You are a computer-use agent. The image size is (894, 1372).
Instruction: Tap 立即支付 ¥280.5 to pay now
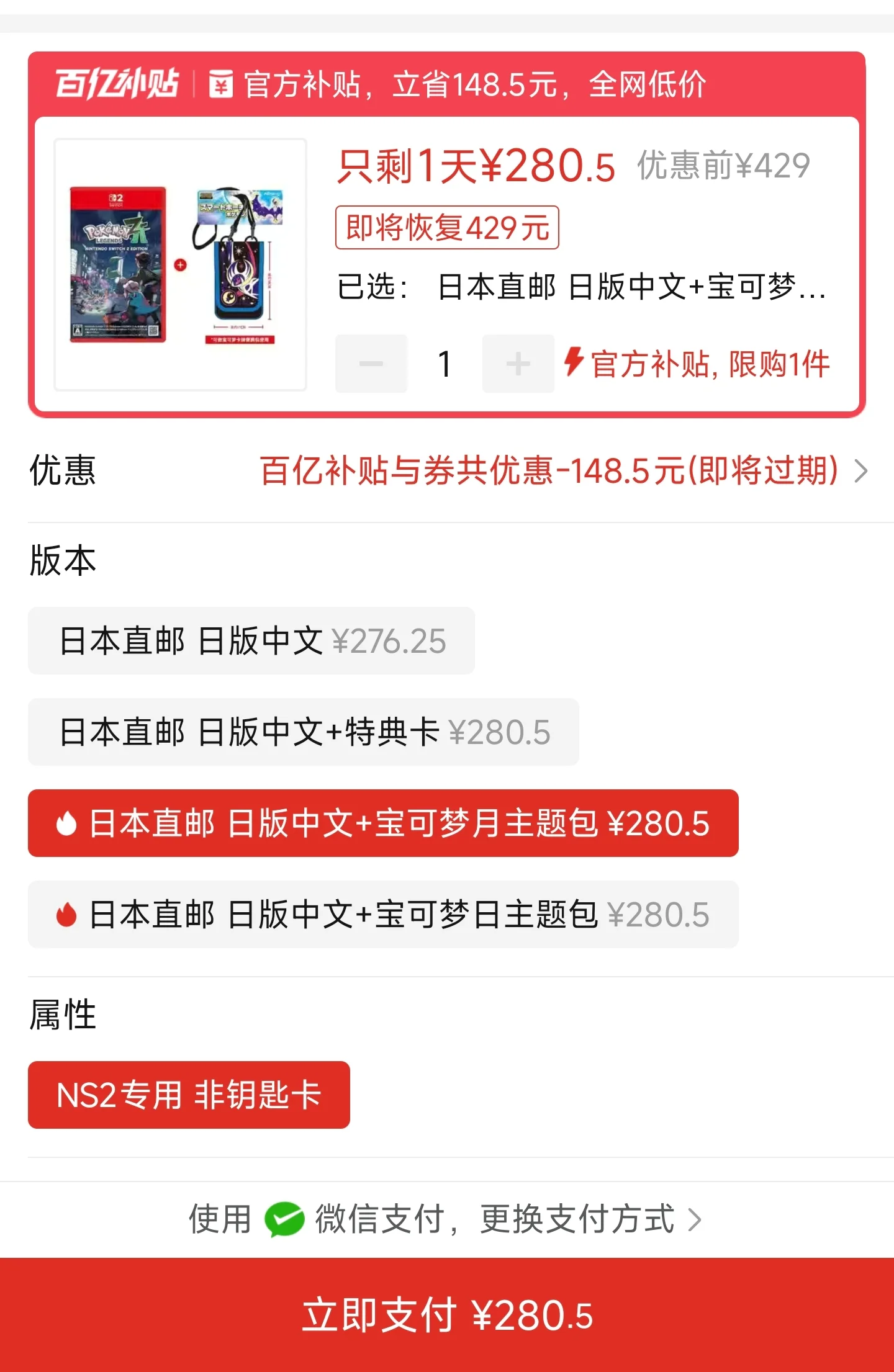(x=447, y=1315)
